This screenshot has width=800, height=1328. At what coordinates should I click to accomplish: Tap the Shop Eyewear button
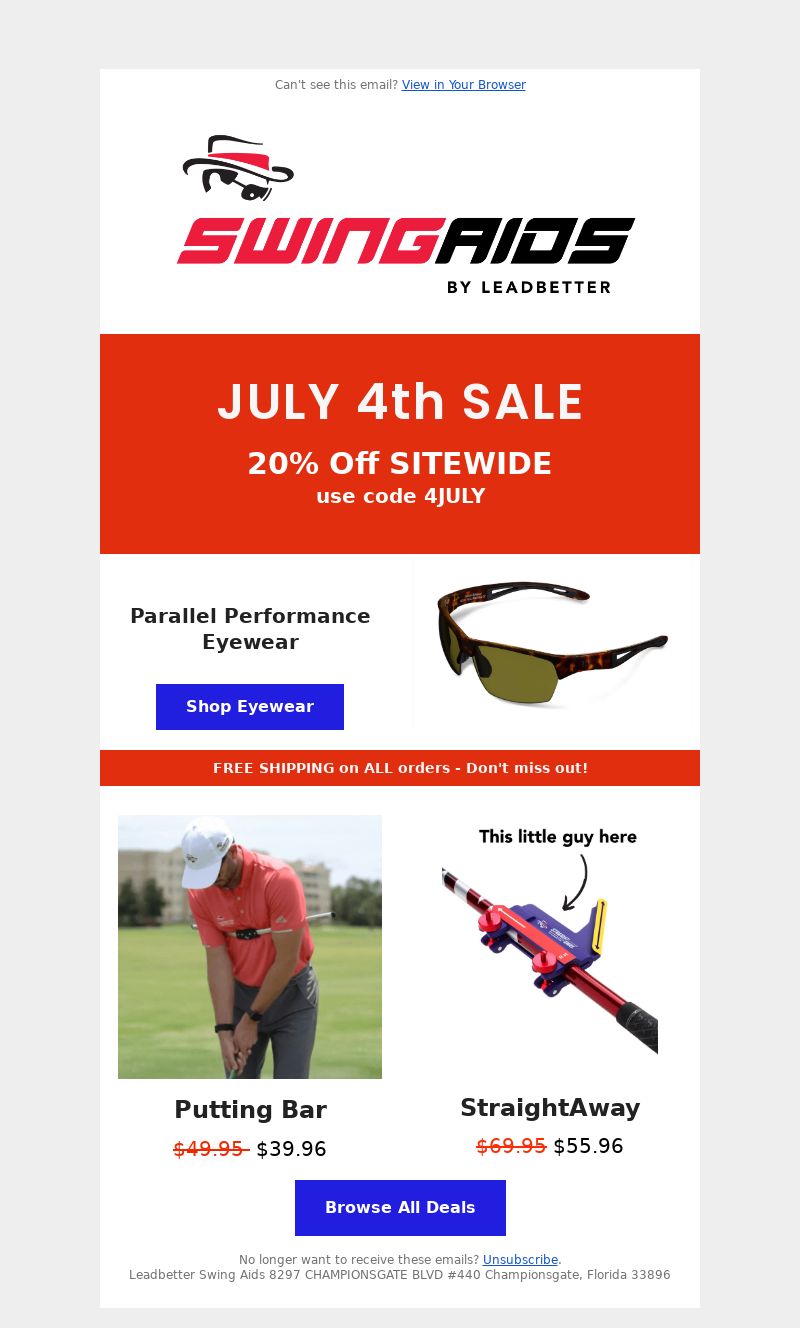tap(250, 707)
